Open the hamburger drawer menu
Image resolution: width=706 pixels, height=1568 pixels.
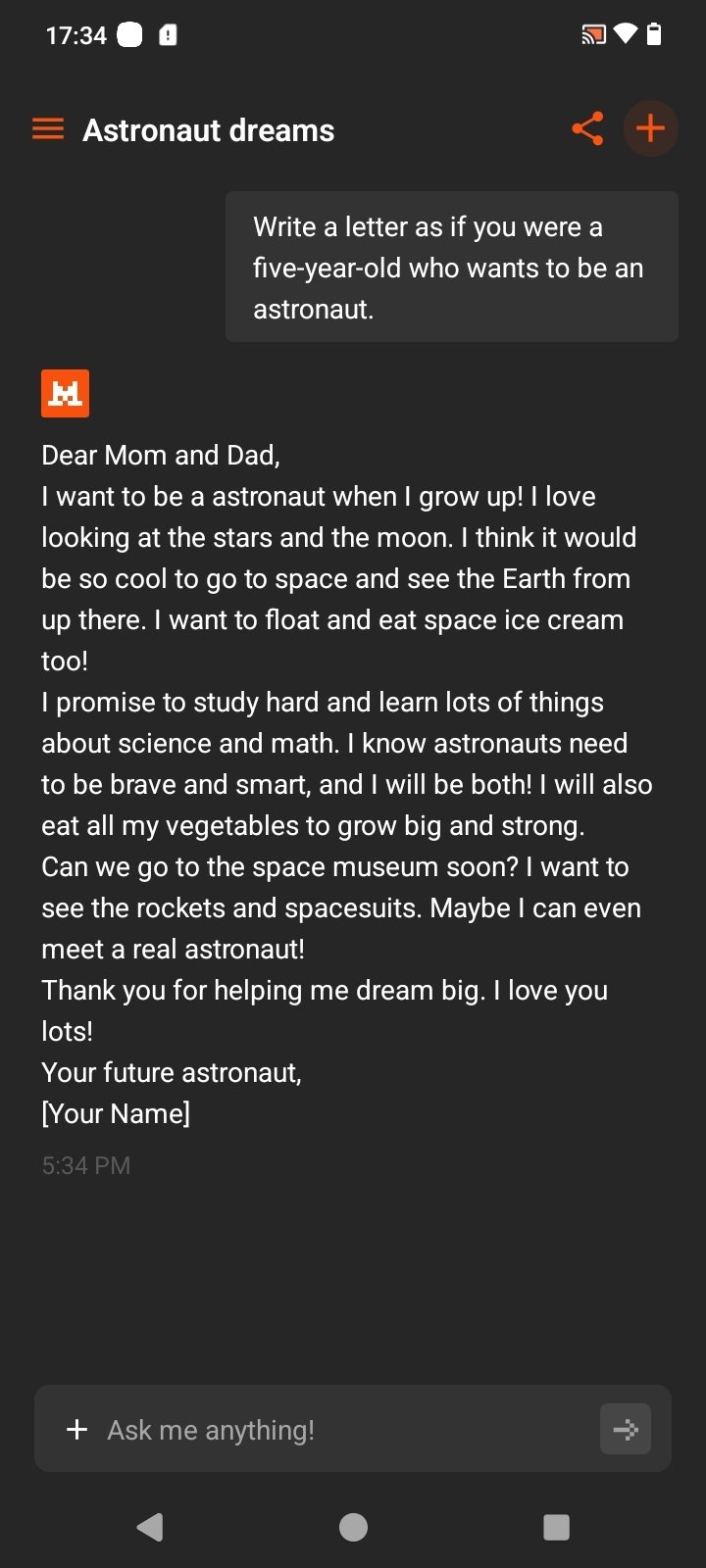pyautogui.click(x=48, y=129)
